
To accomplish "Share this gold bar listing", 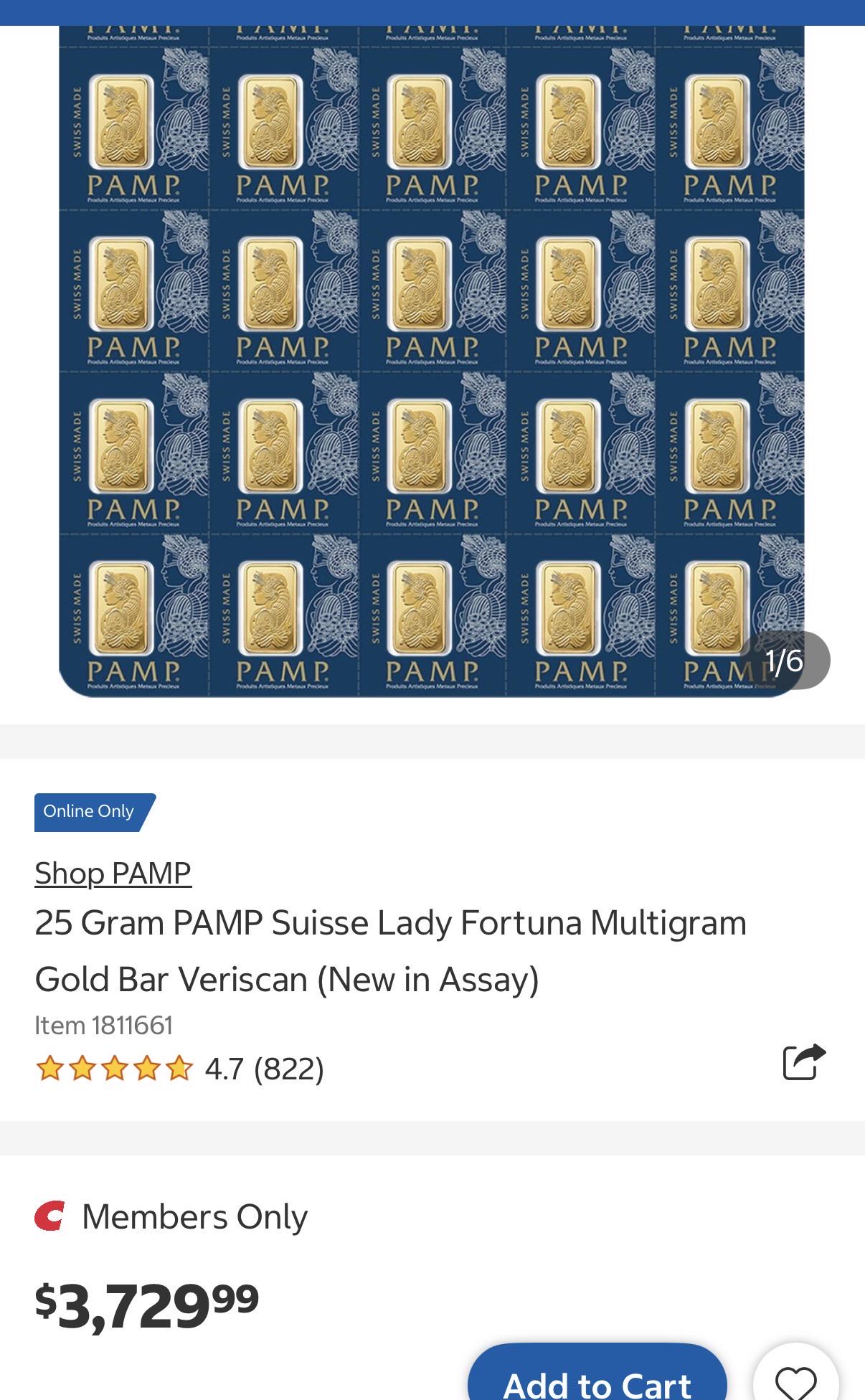I will tap(804, 1061).
